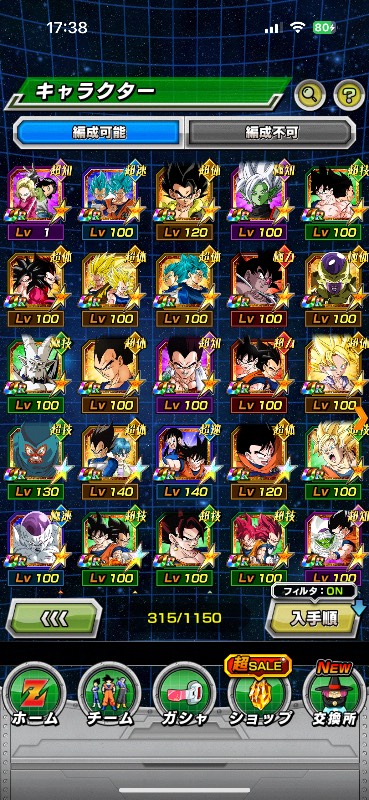Tap the green back arrows button
This screenshot has width=369, height=800.
coord(54,618)
